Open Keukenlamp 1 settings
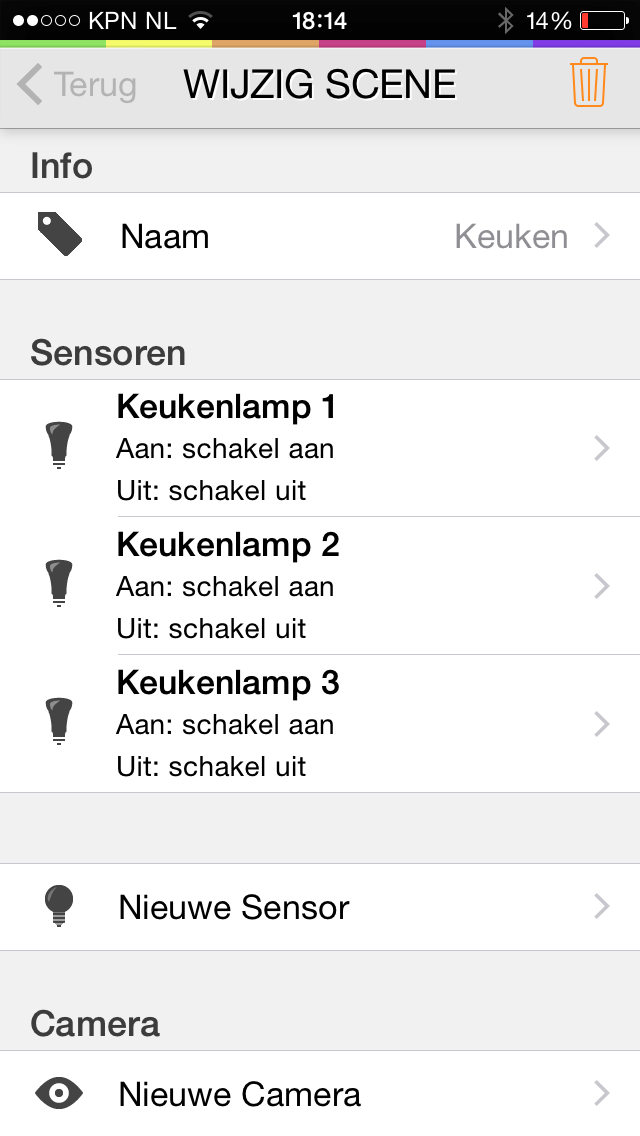The image size is (640, 1136). 320,449
